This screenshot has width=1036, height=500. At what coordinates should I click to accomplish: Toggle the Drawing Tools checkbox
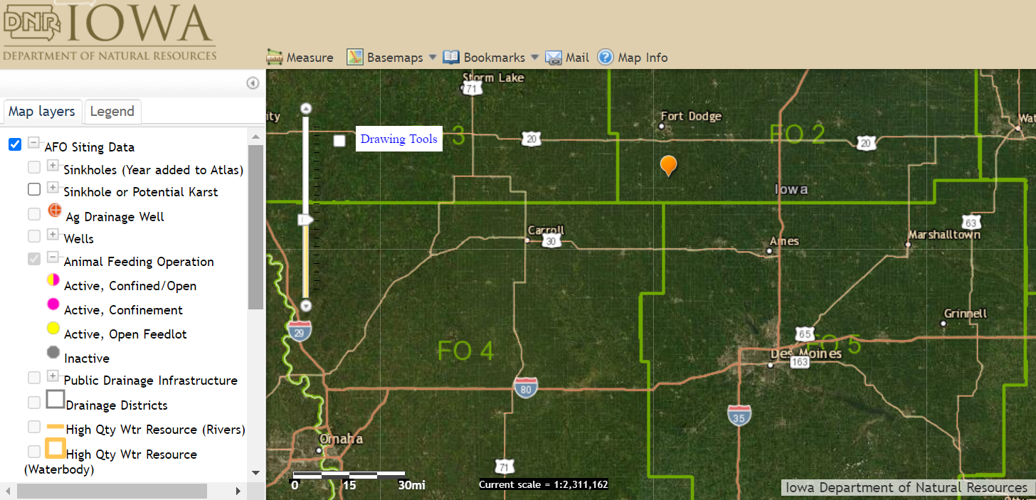tap(339, 140)
